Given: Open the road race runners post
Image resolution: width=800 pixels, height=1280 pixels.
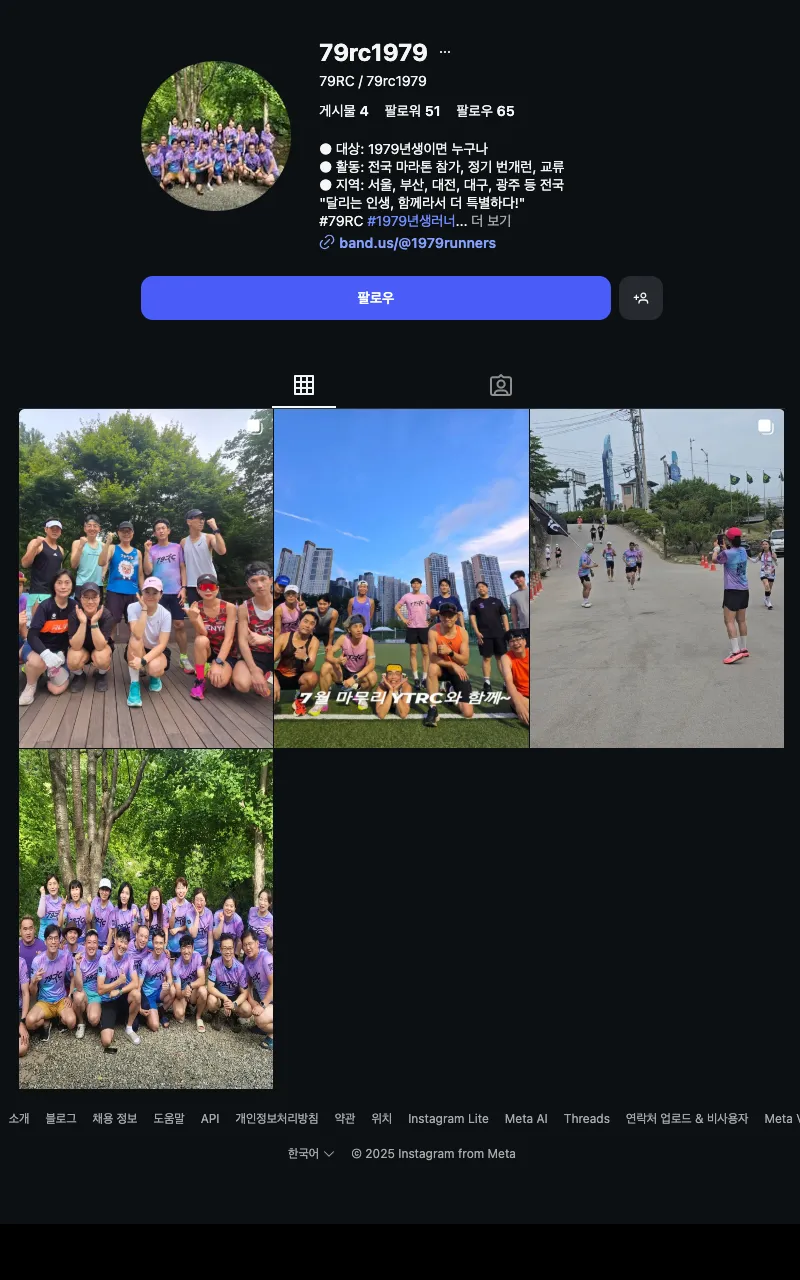Looking at the screenshot, I should (657, 578).
